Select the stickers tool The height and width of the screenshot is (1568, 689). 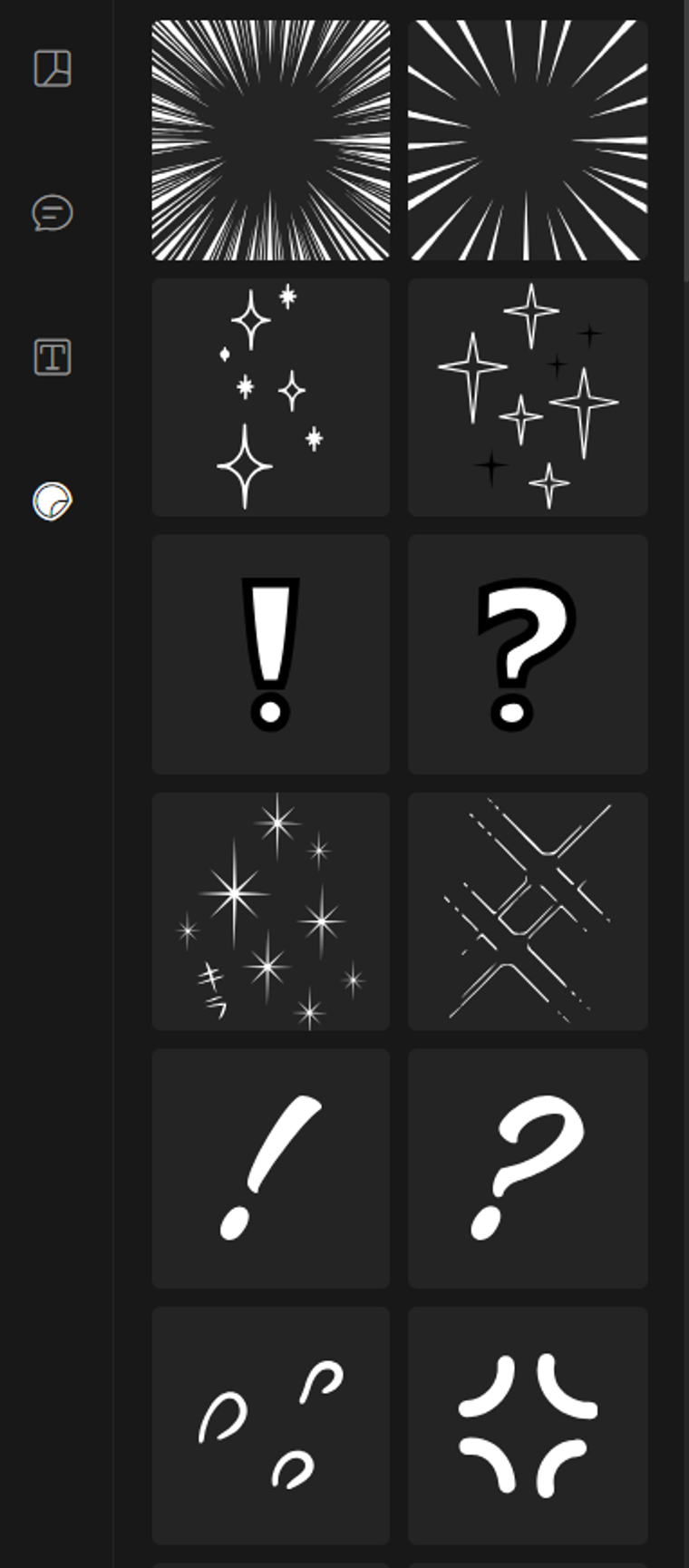tap(53, 501)
